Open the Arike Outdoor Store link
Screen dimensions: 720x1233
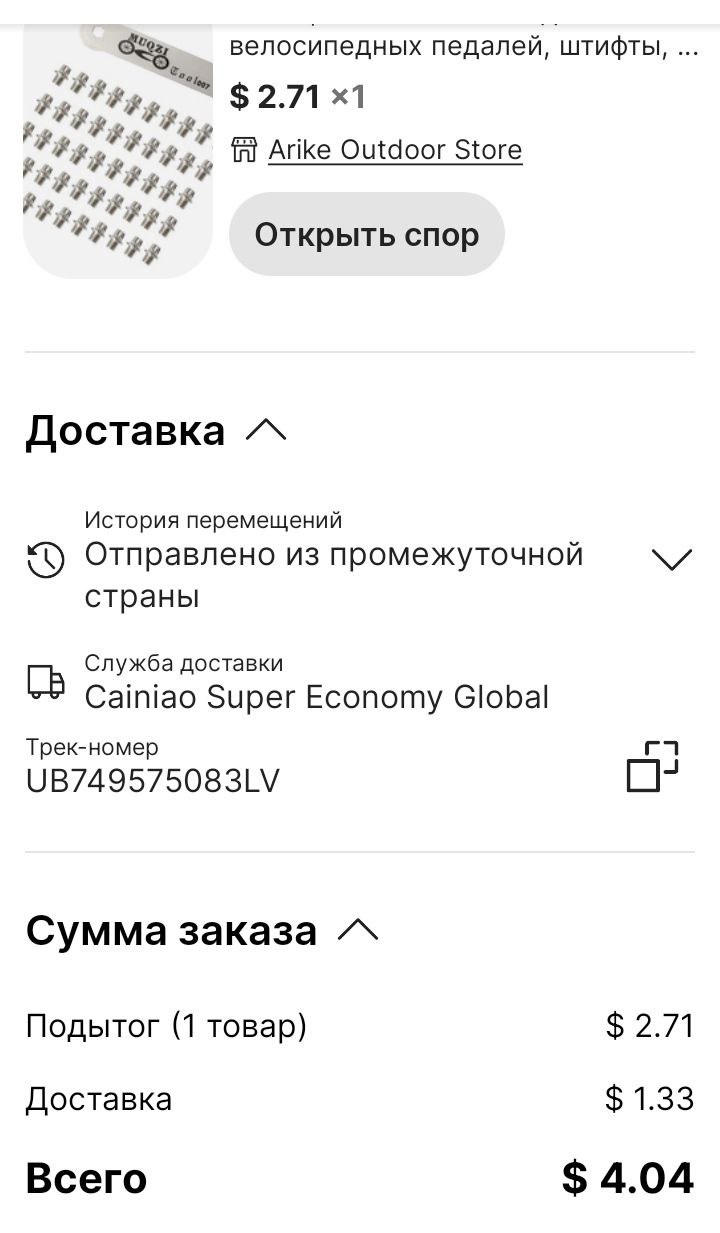coord(394,150)
